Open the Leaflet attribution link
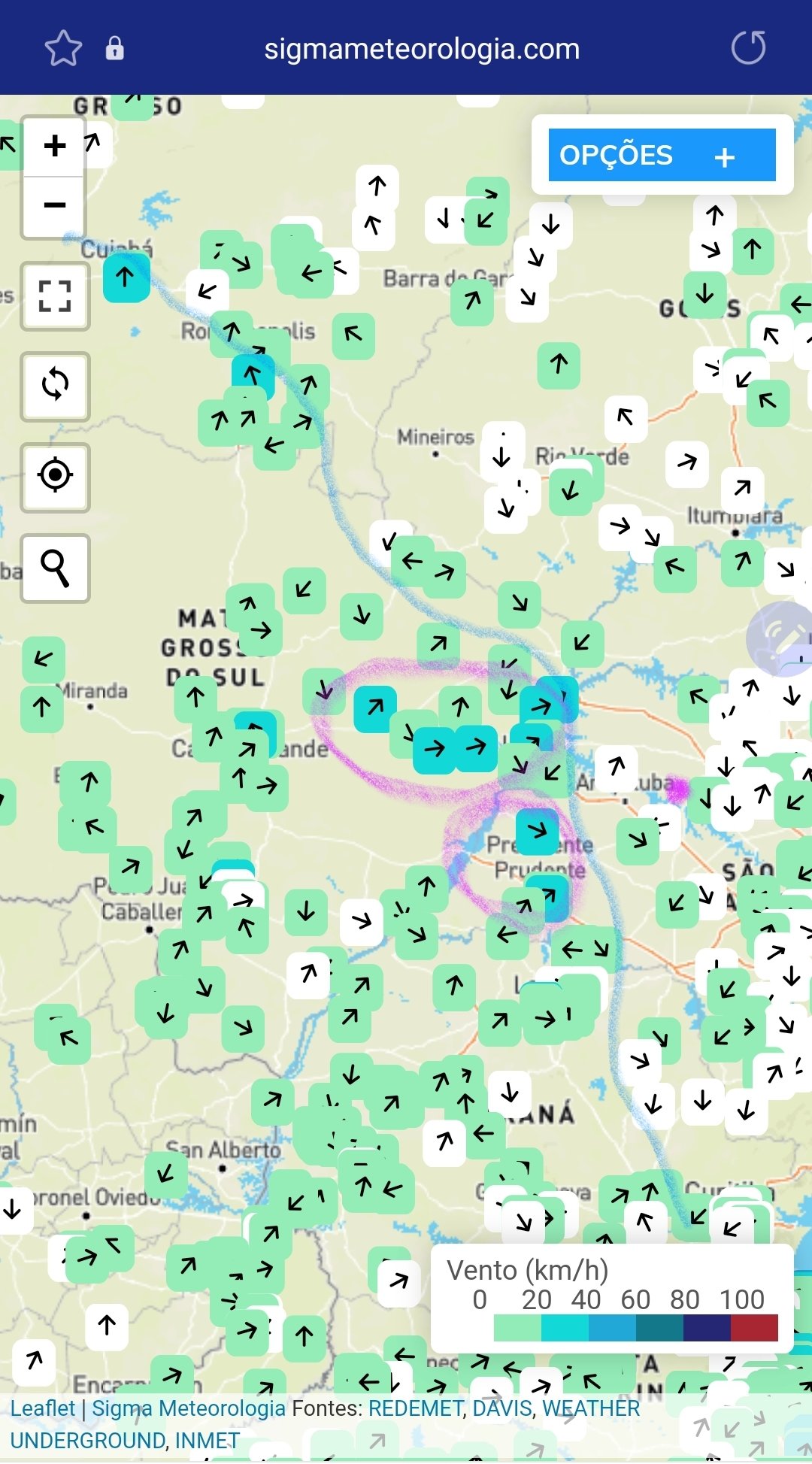 [42, 1408]
